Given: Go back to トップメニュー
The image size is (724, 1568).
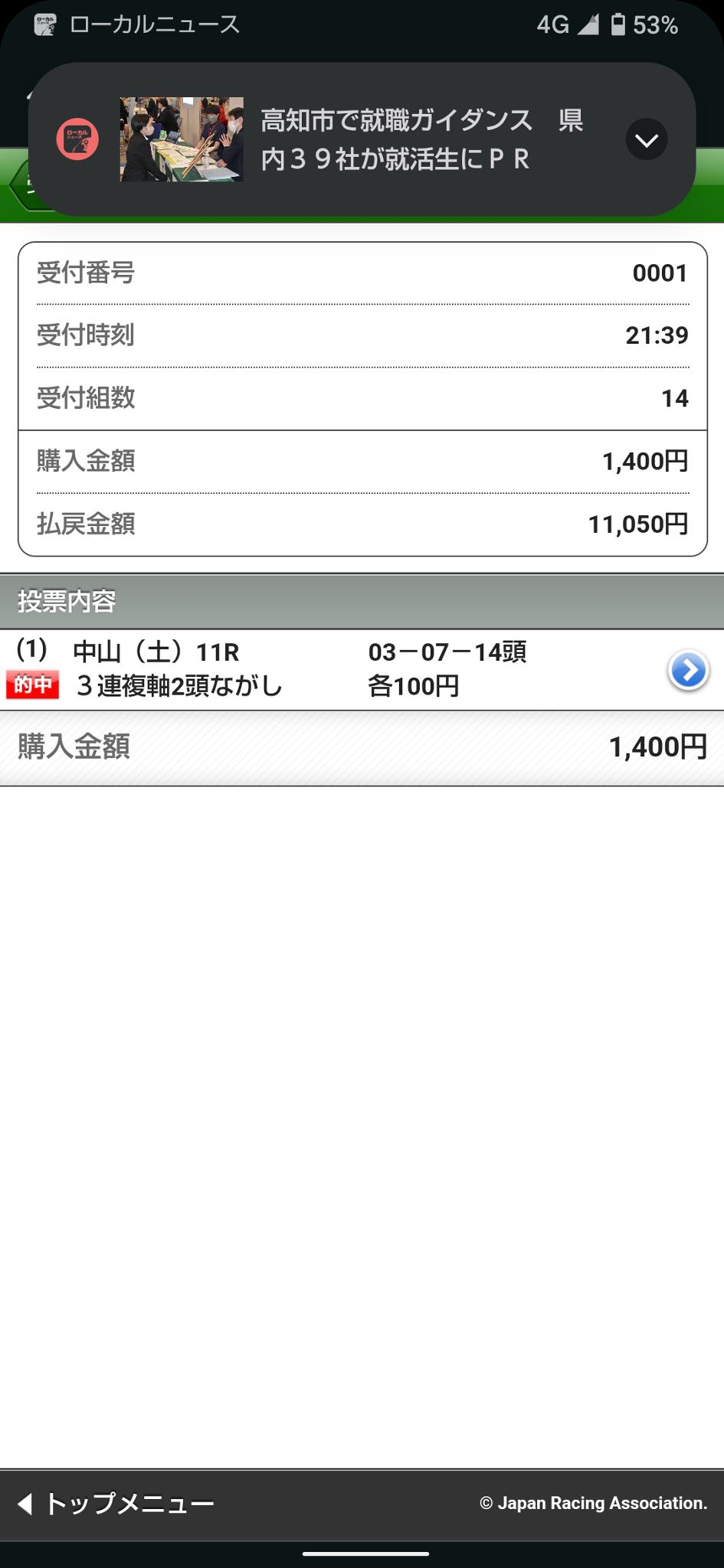Looking at the screenshot, I should tap(116, 1504).
